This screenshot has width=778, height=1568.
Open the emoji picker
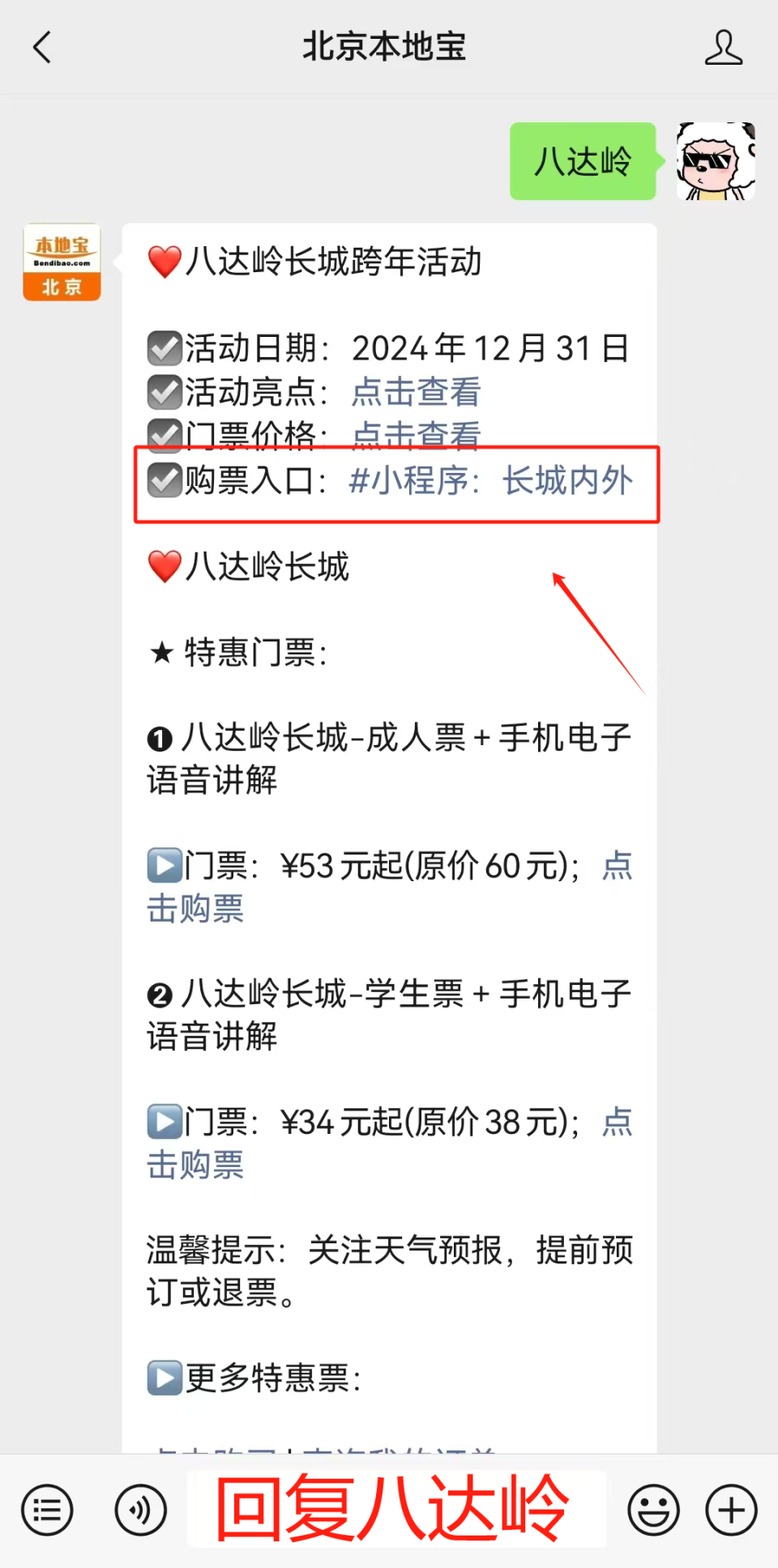(653, 1510)
